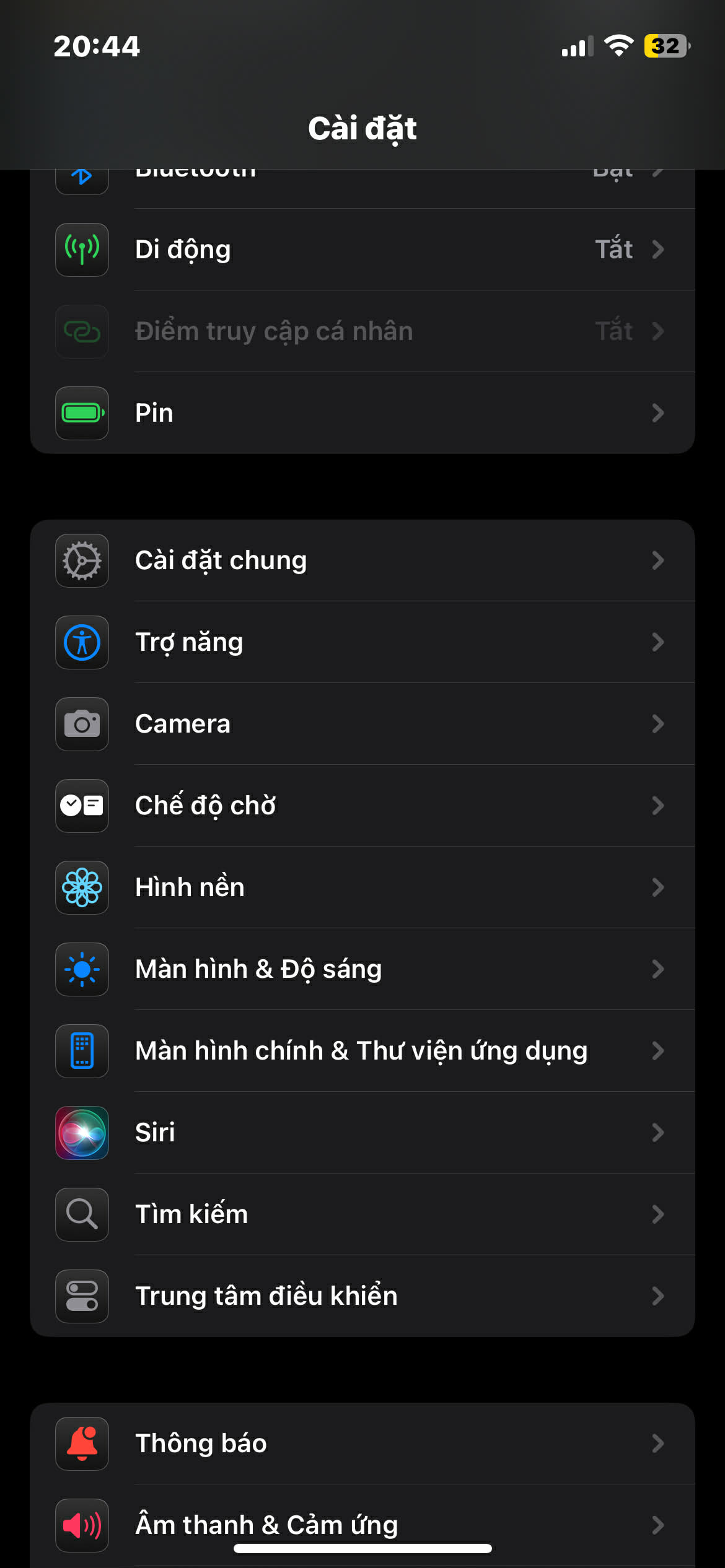
Task: Open Màn hình & Độ sáng
Action: pos(362,969)
